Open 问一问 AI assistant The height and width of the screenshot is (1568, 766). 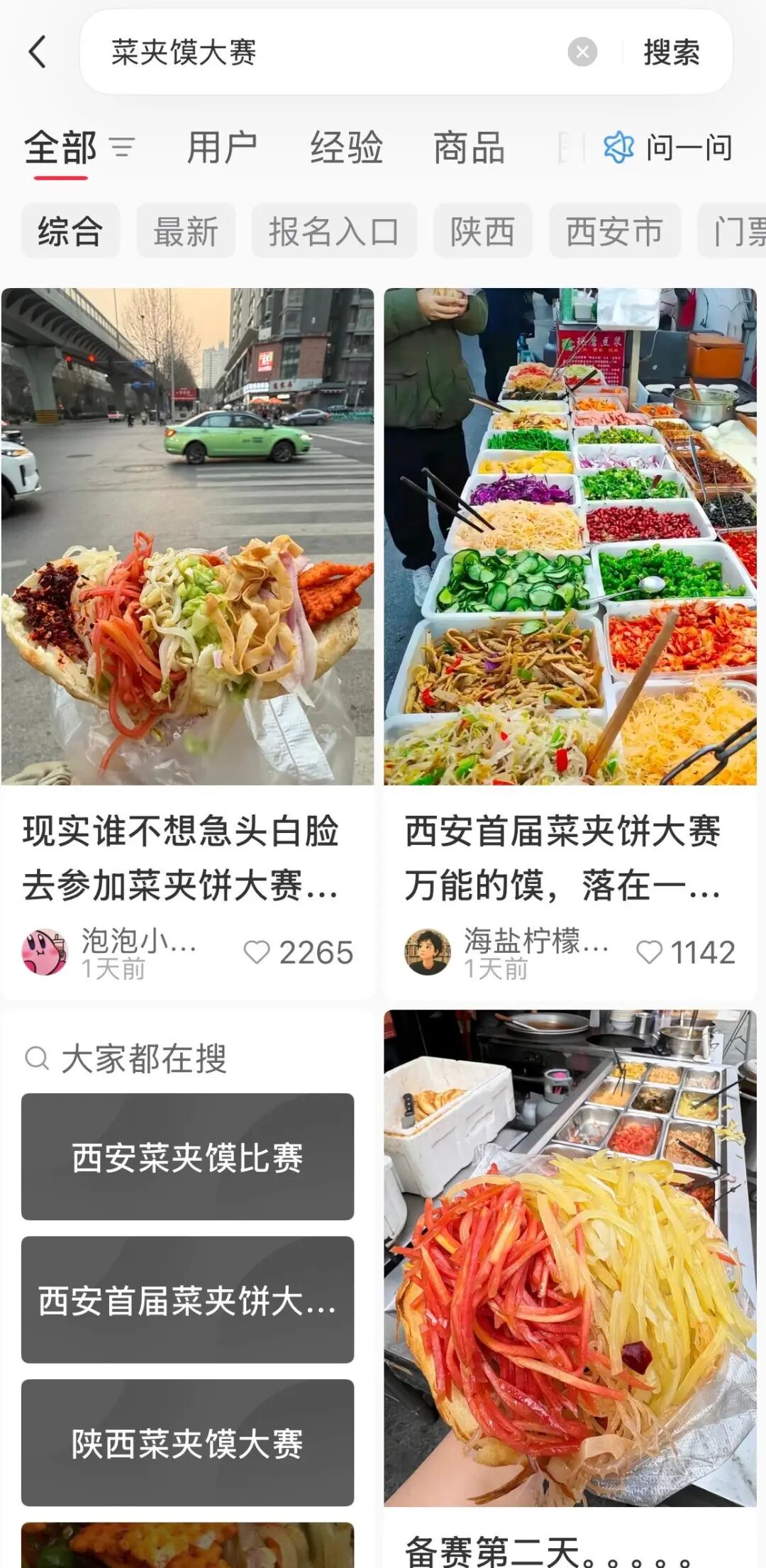tap(668, 148)
